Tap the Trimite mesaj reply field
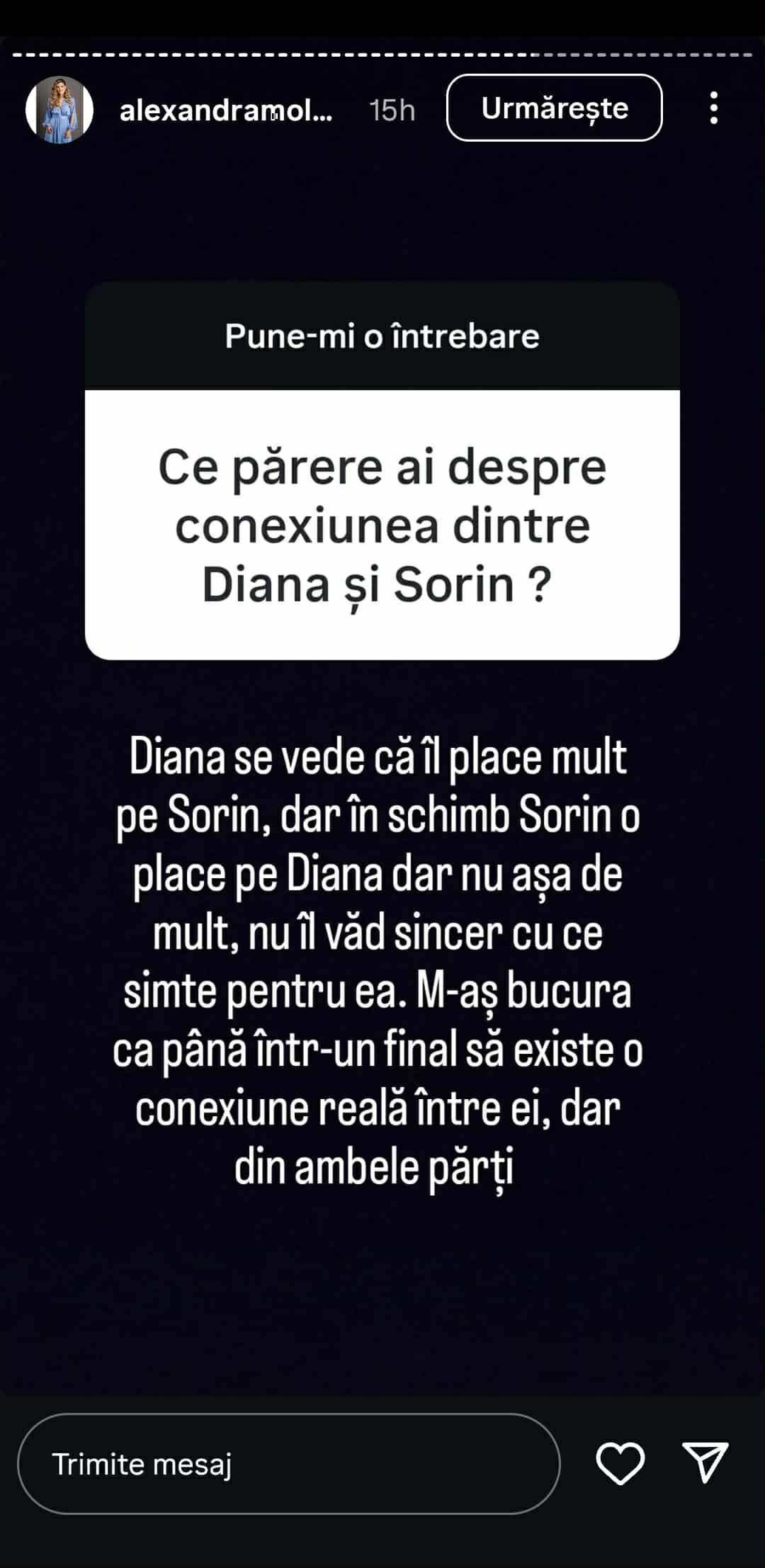The width and height of the screenshot is (765, 1568). [x=288, y=1464]
